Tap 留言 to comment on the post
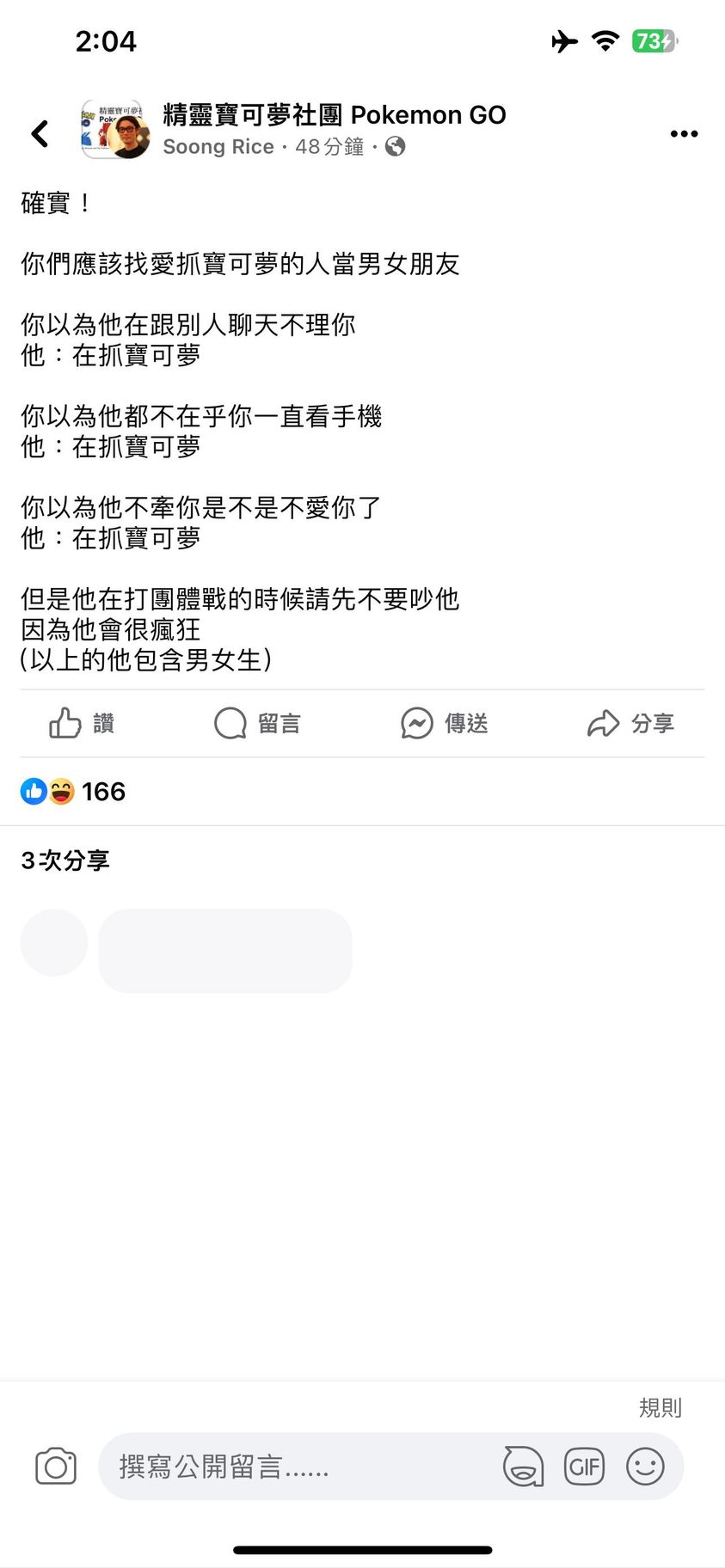 tap(257, 723)
